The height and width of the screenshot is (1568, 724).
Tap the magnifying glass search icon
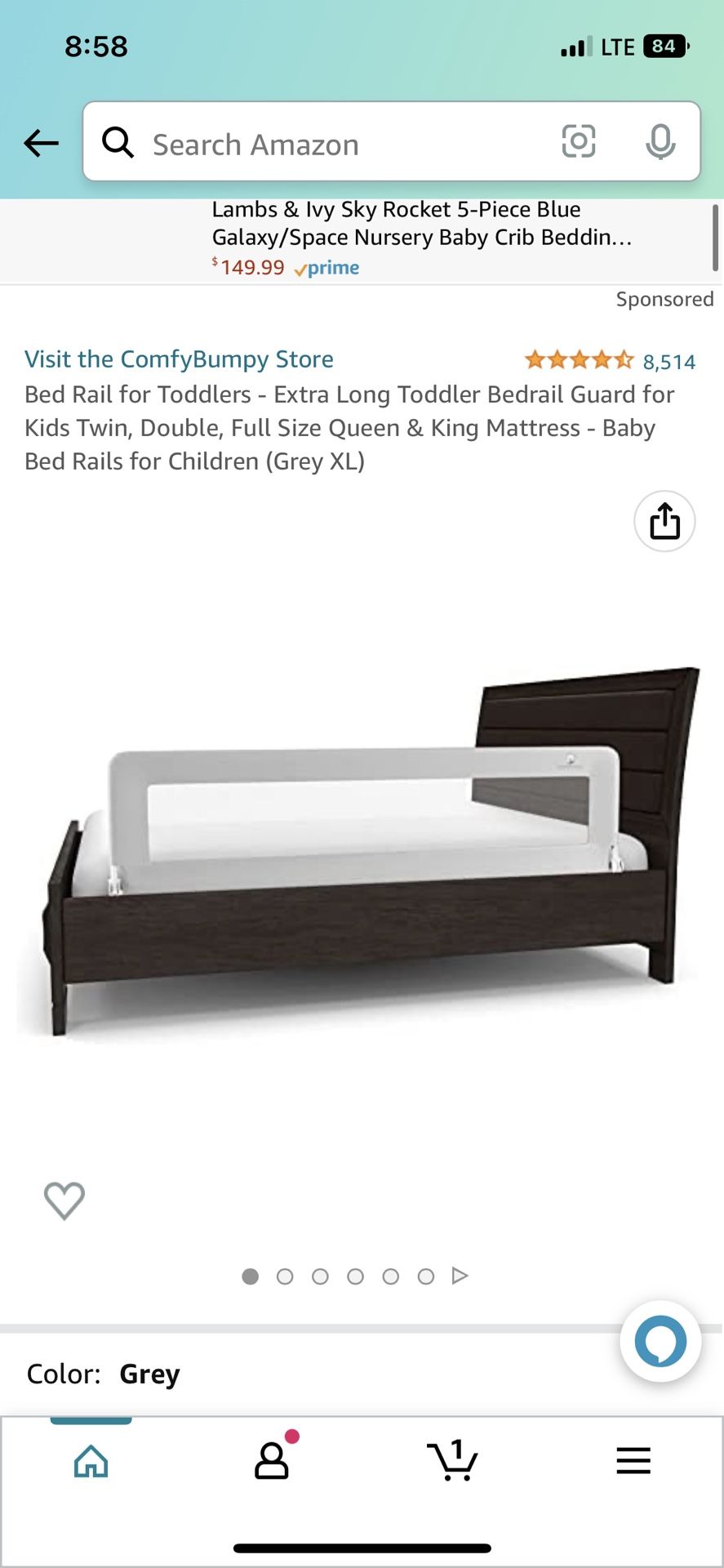coord(118,141)
